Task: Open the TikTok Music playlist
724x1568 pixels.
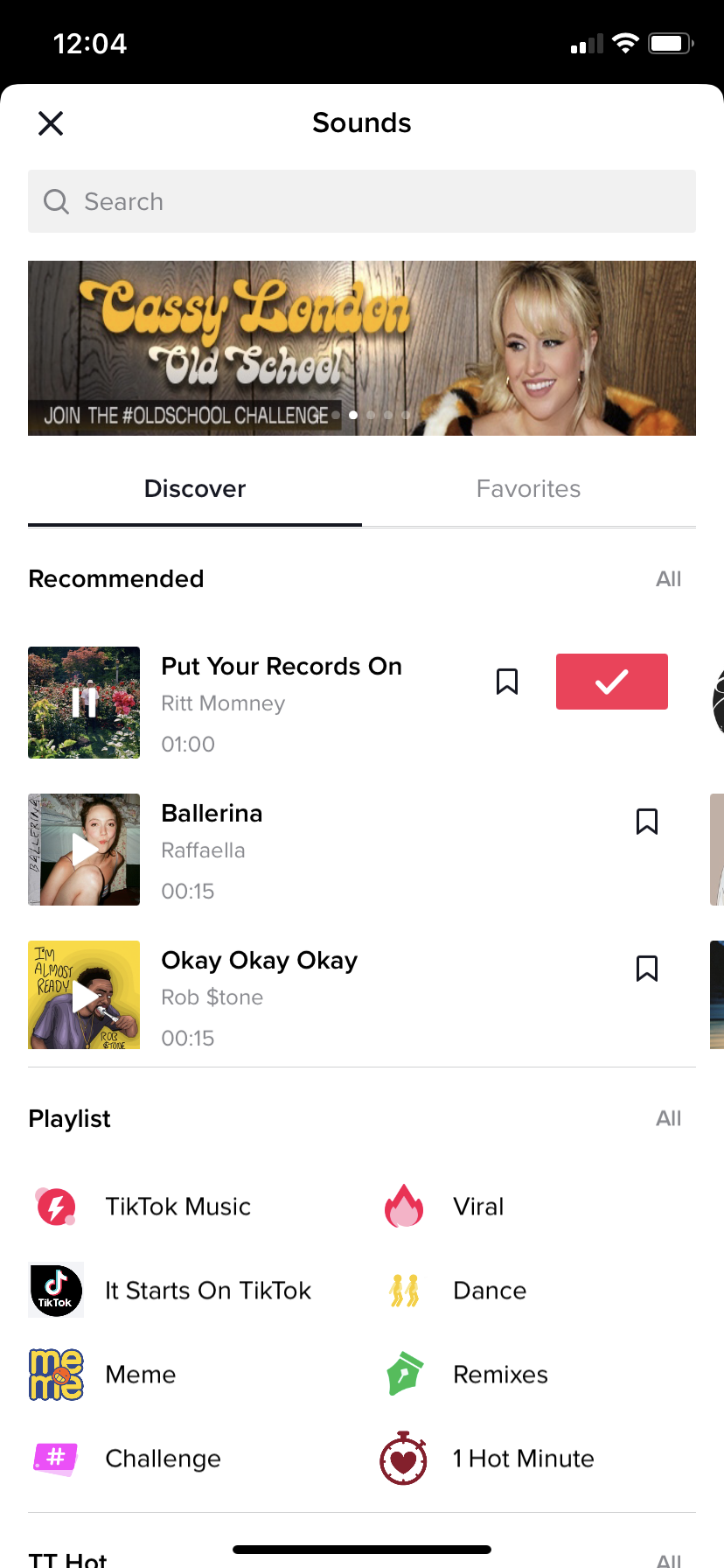Action: pos(178,1207)
